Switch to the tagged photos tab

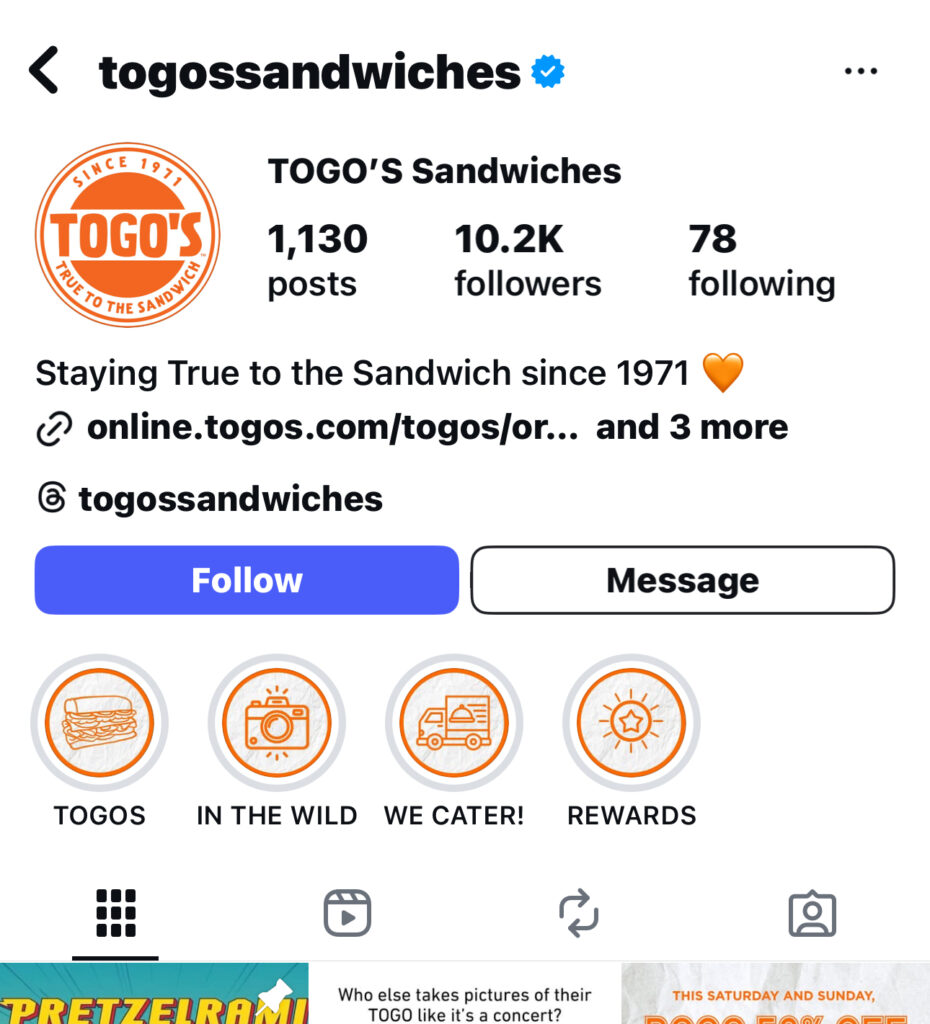(x=811, y=913)
